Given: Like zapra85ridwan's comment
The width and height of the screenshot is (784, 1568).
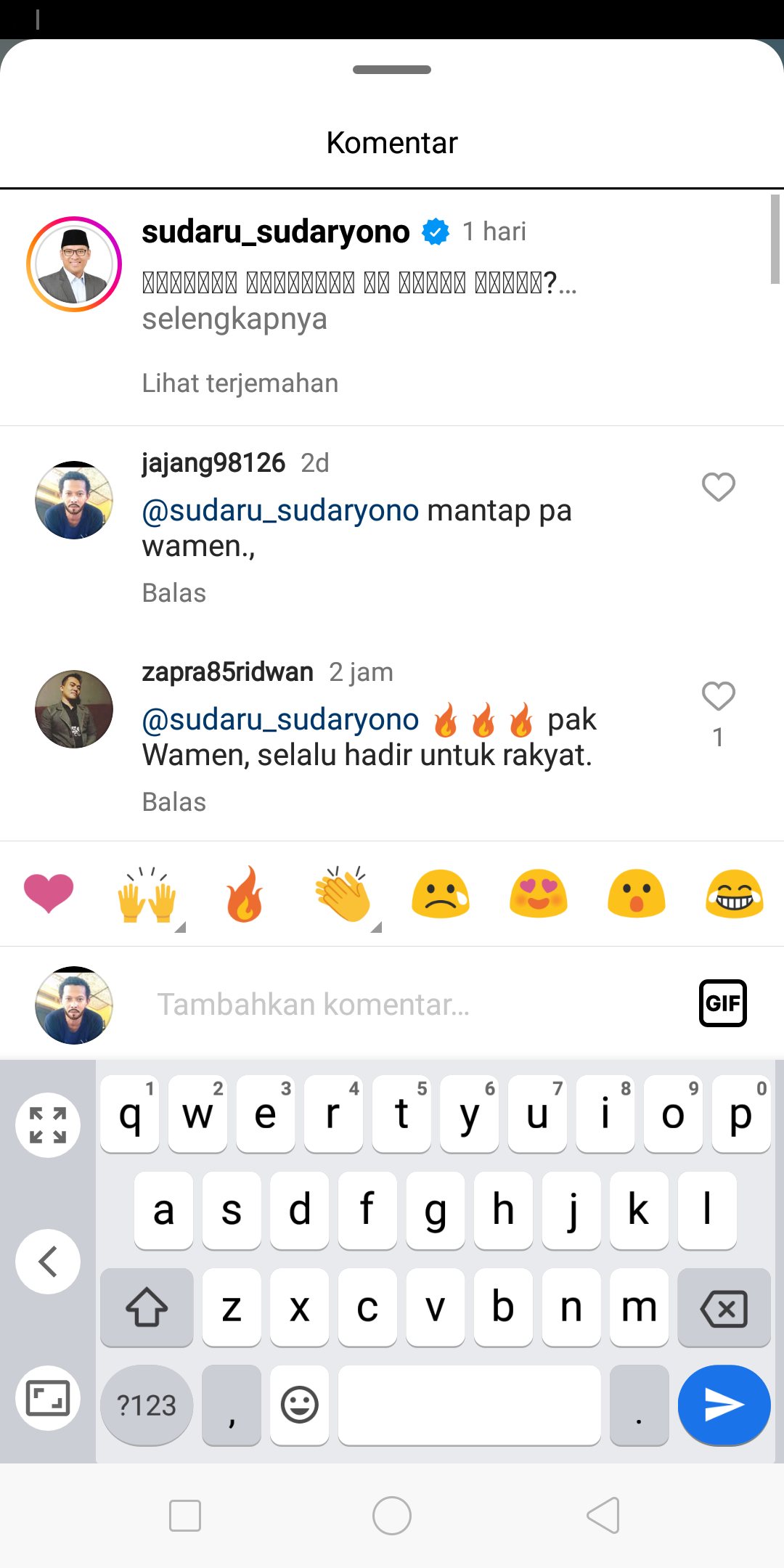Looking at the screenshot, I should tap(719, 696).
